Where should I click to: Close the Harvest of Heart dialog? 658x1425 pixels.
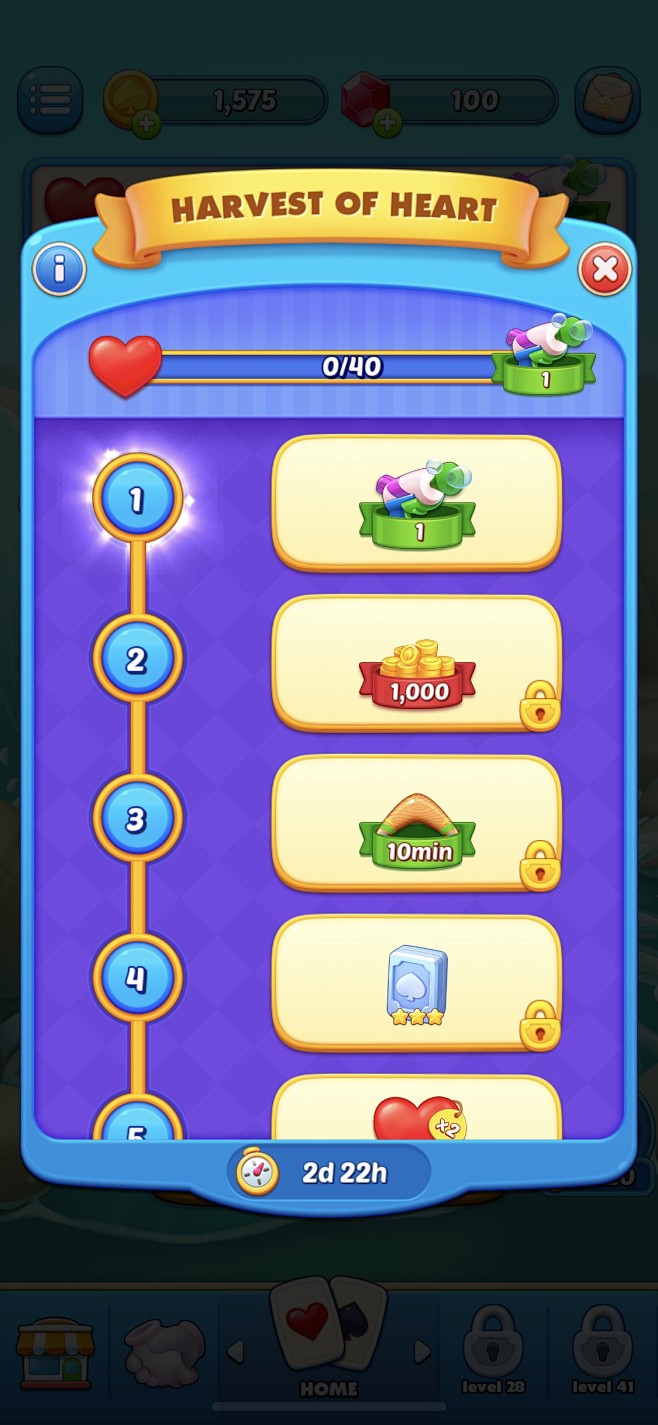(x=605, y=270)
